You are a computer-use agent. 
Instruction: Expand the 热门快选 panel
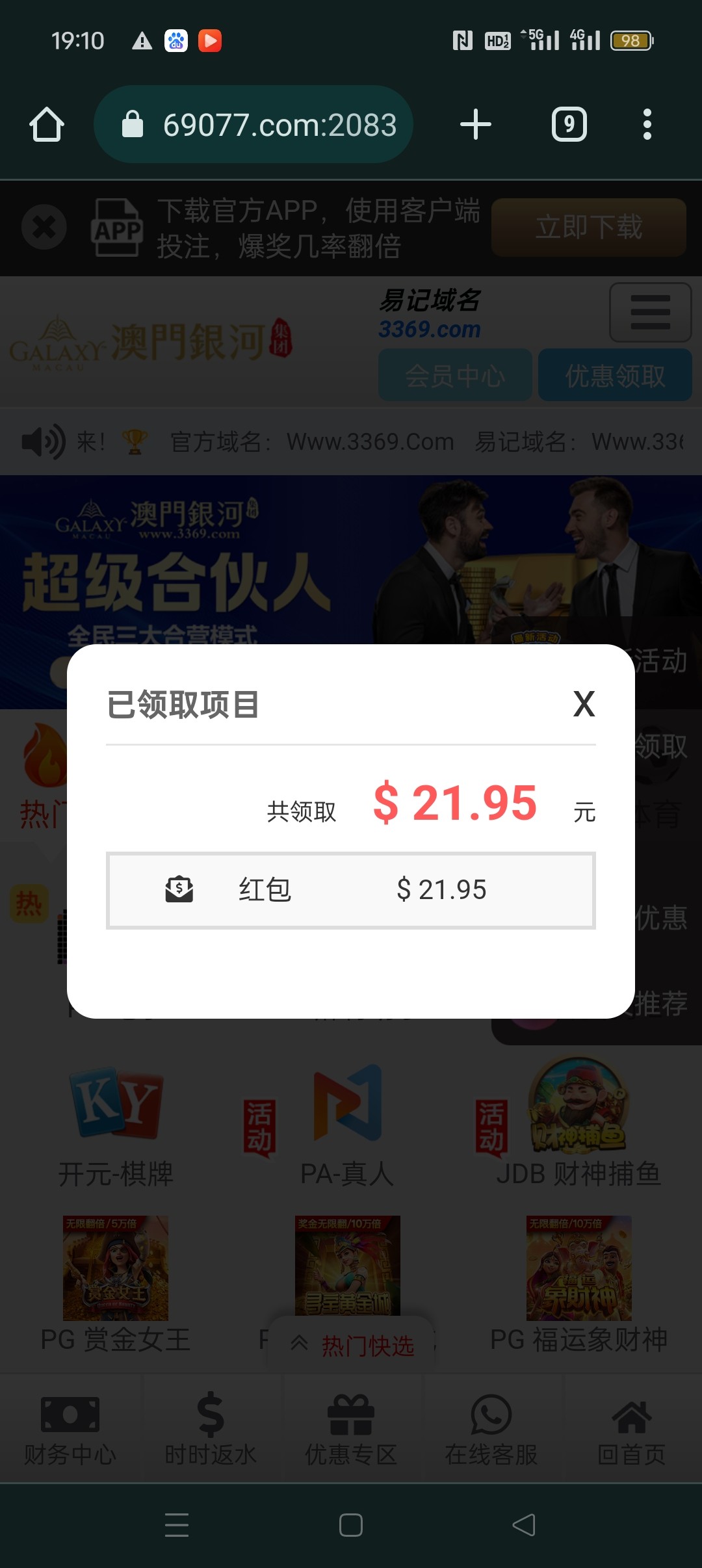[x=352, y=1344]
